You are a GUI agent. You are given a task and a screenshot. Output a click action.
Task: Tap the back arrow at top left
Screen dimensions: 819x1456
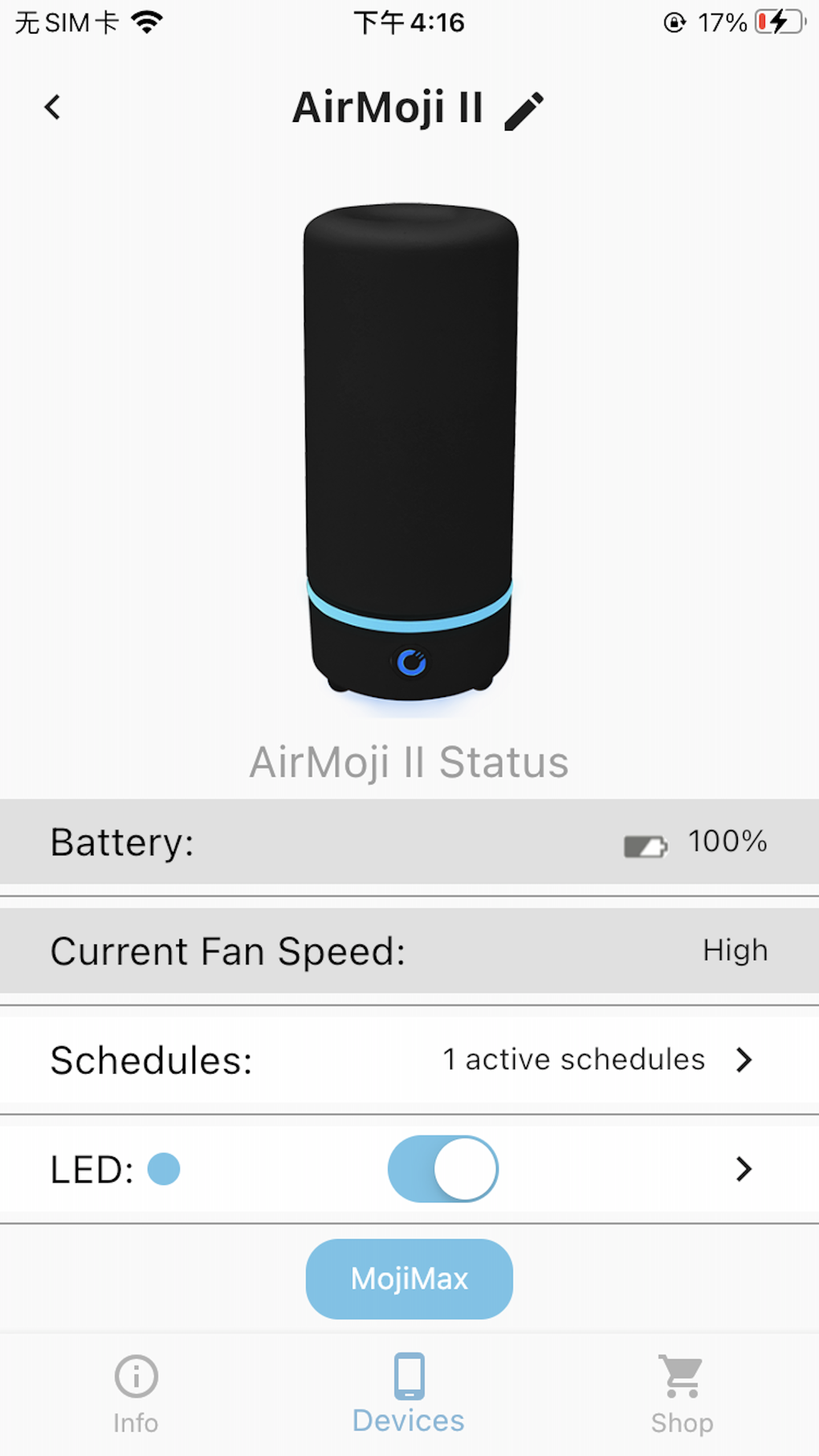(53, 107)
